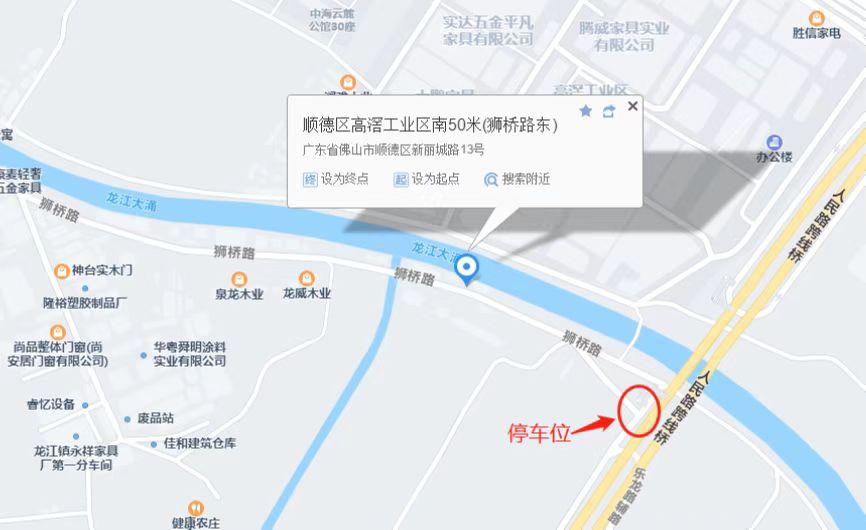866x530 pixels.
Task: Select 设为终点 to set destination
Action: (336, 179)
